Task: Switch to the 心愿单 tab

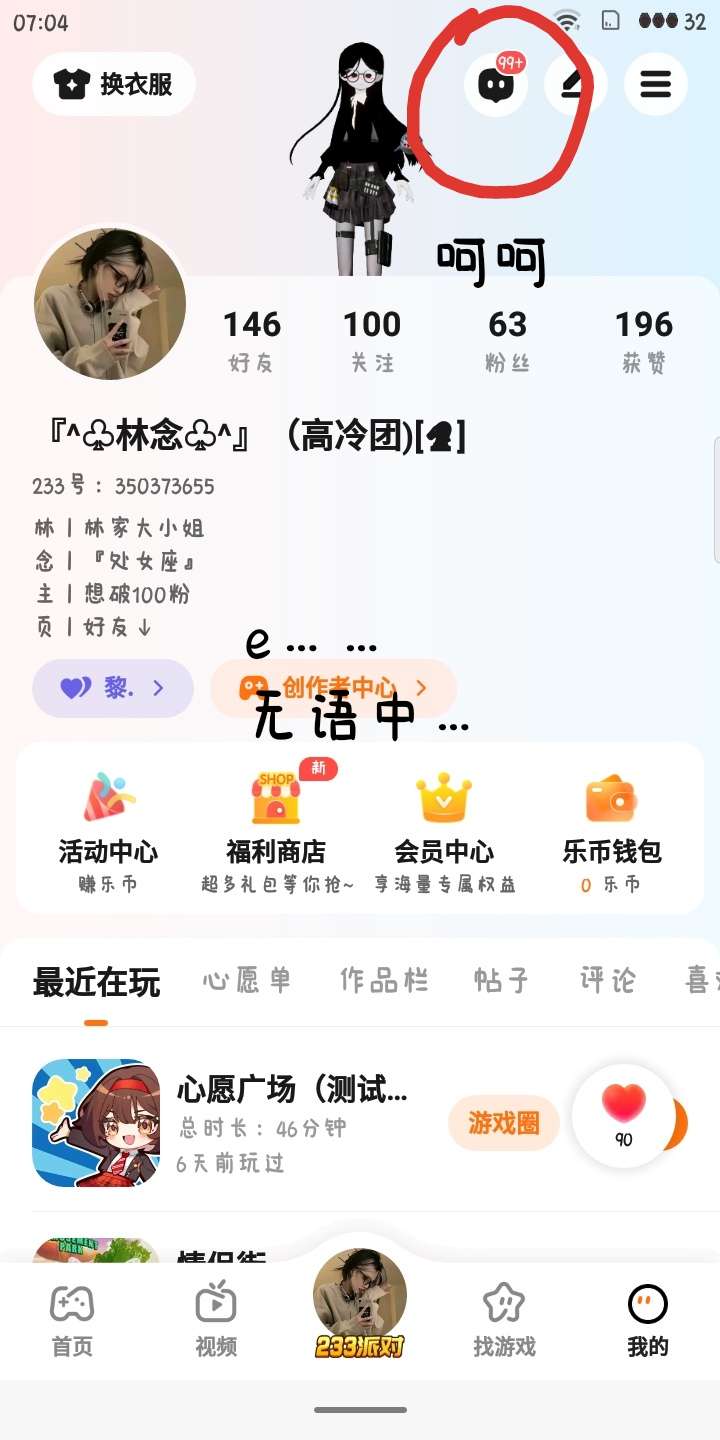Action: pos(247,981)
